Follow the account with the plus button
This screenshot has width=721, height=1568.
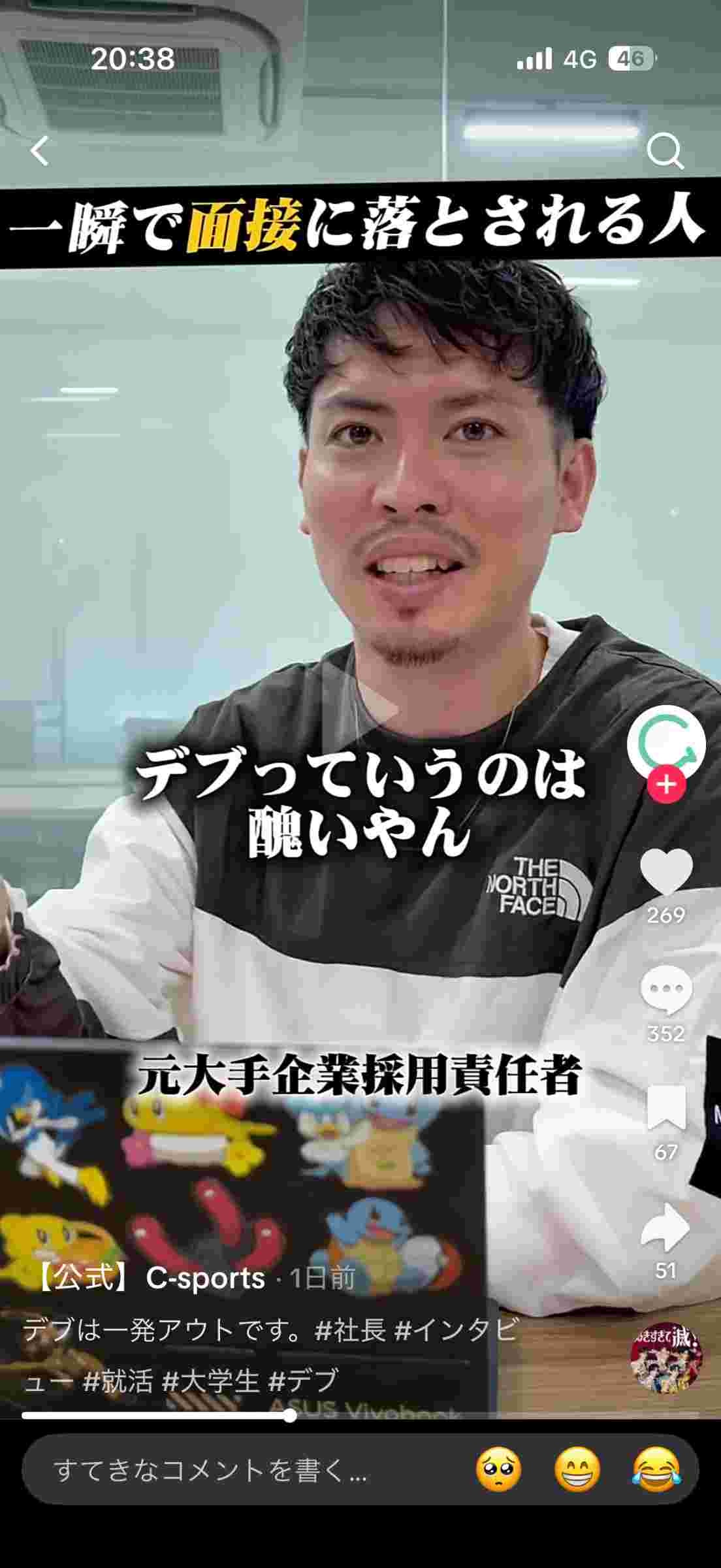tap(666, 785)
